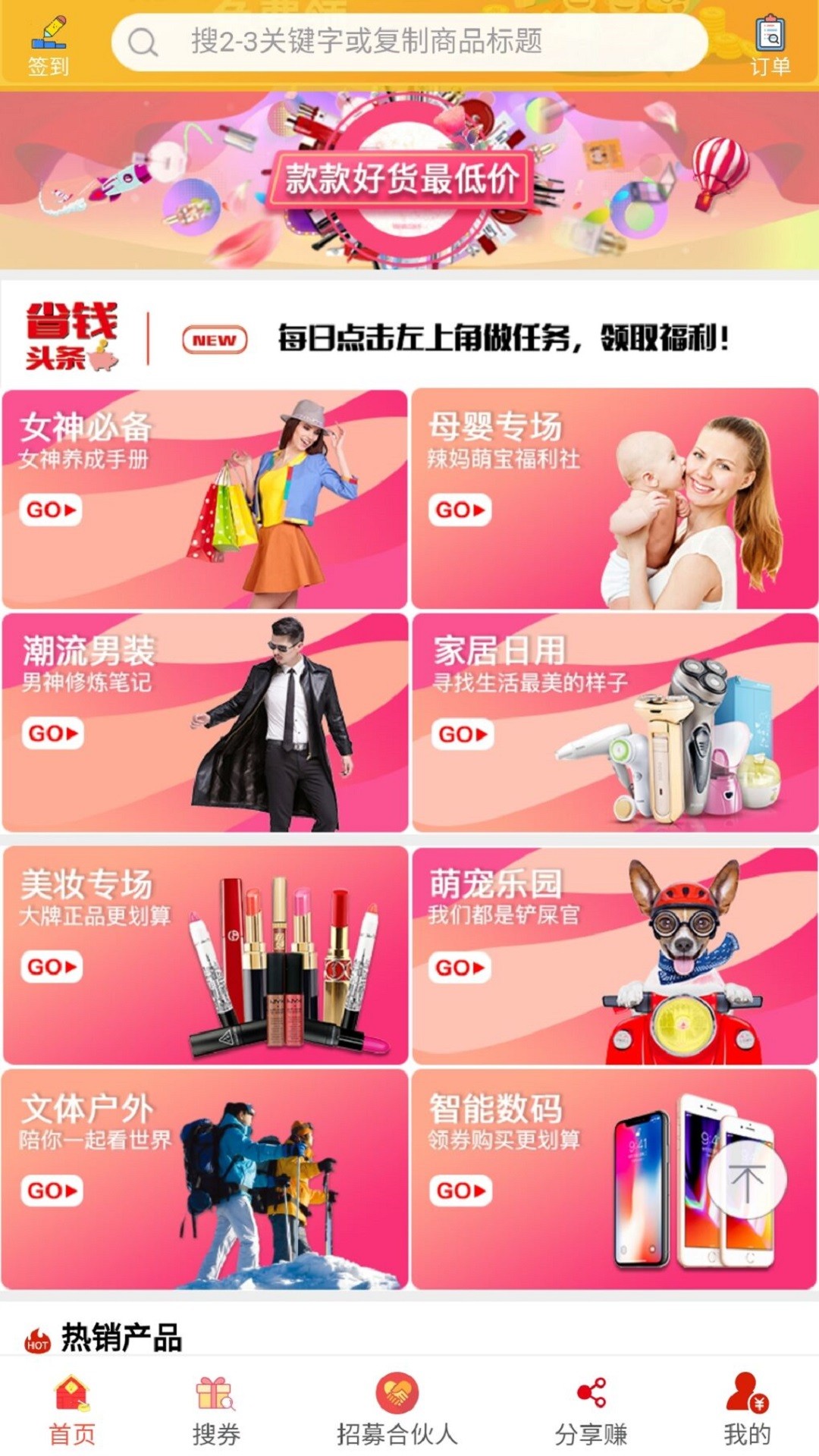
Task: Switch to the 首页 tab
Action: 72,1410
